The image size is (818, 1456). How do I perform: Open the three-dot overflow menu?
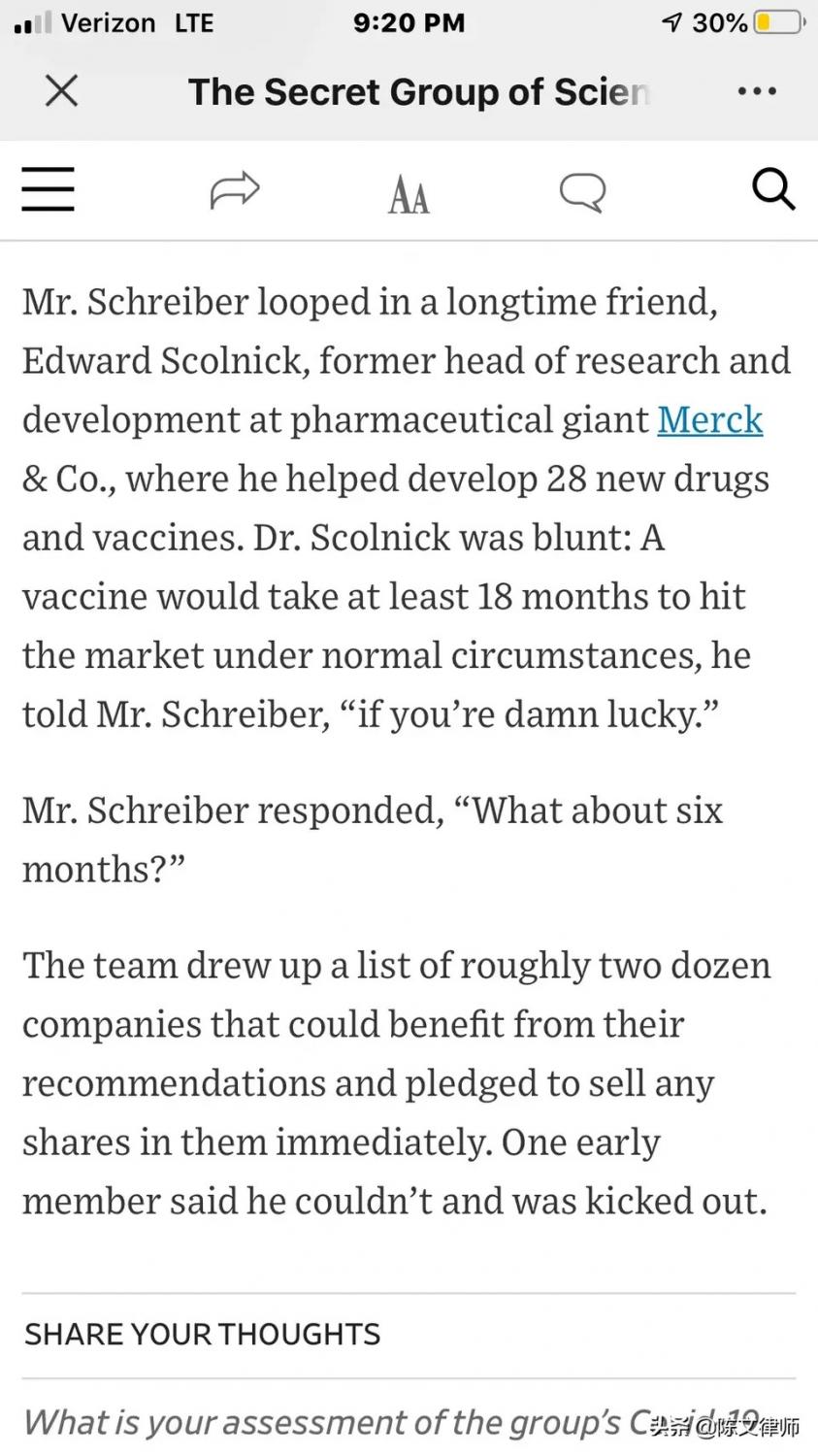pyautogui.click(x=757, y=92)
